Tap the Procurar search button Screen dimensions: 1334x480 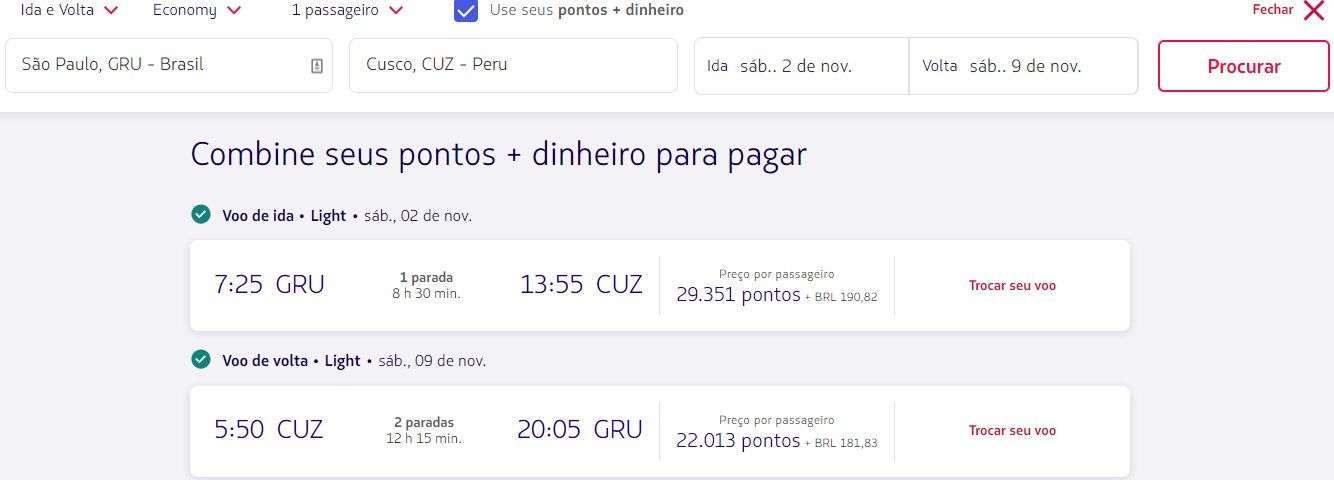(1243, 66)
